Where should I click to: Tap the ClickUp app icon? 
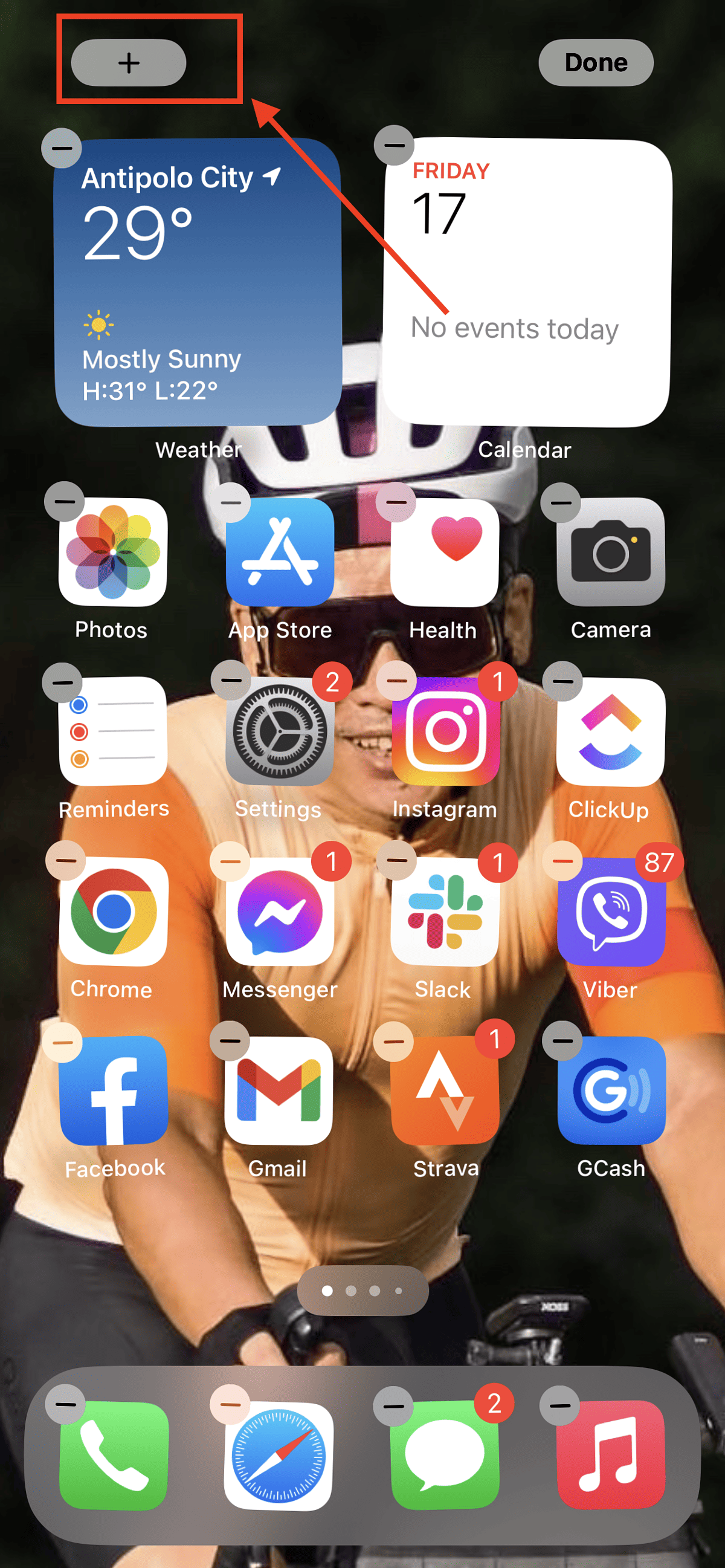610,731
